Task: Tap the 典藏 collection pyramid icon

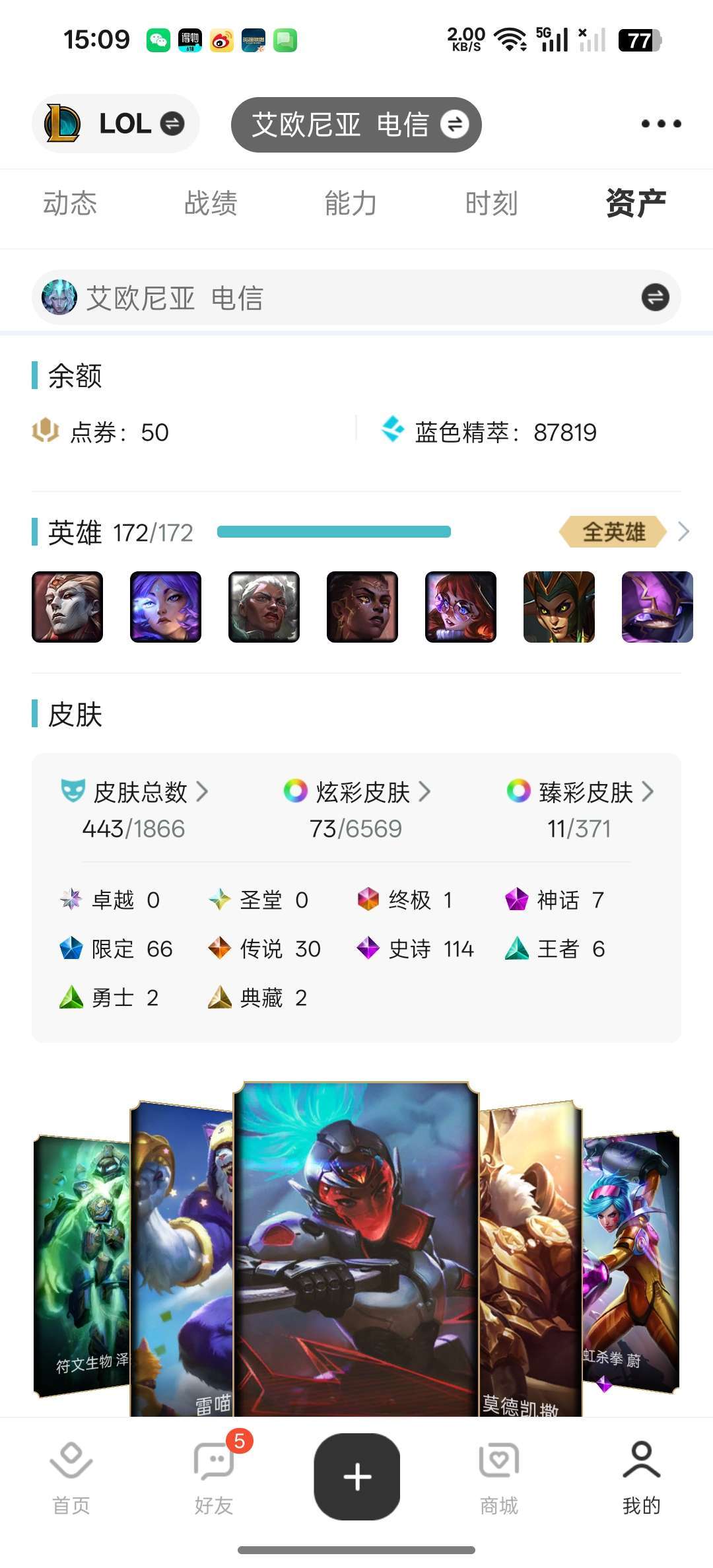Action: [220, 997]
